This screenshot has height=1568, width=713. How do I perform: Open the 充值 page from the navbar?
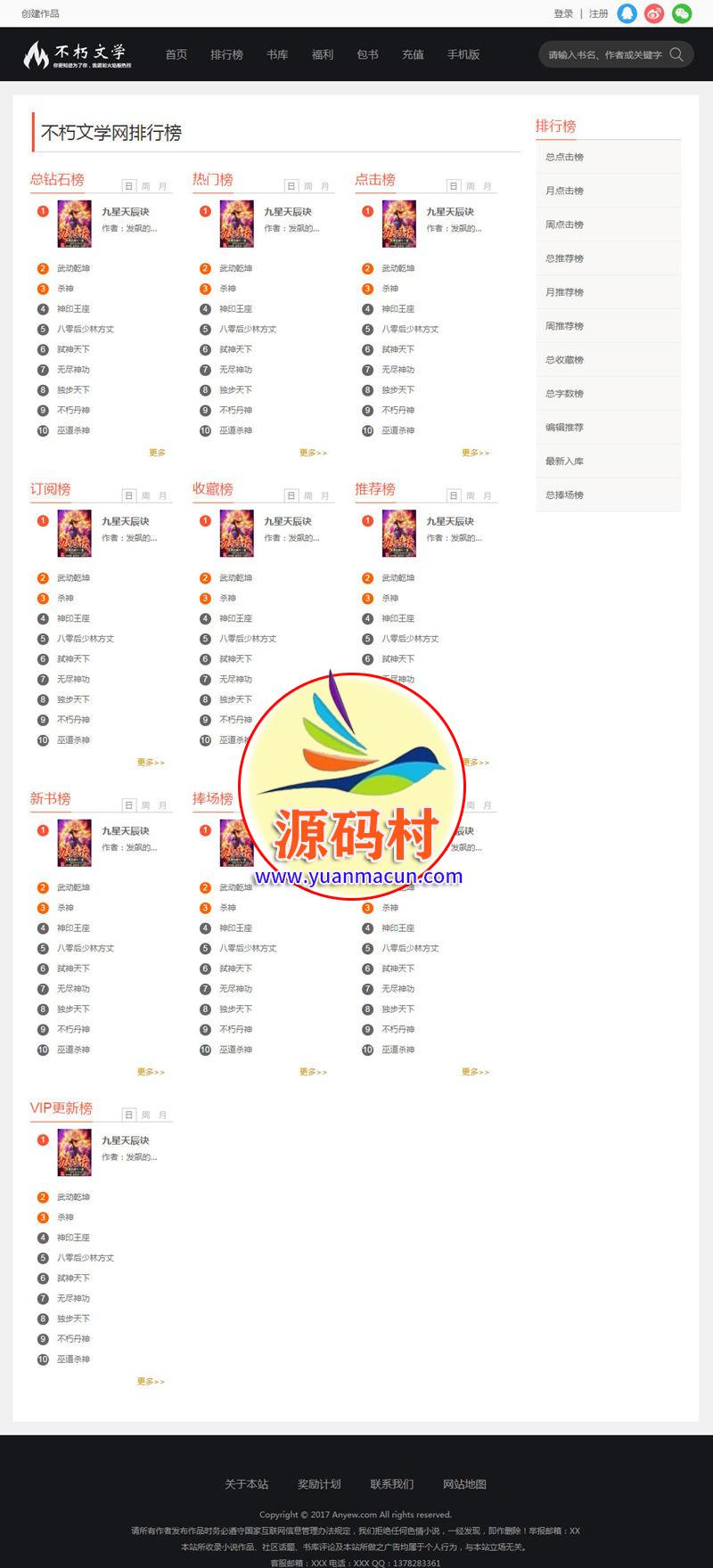pyautogui.click(x=413, y=54)
